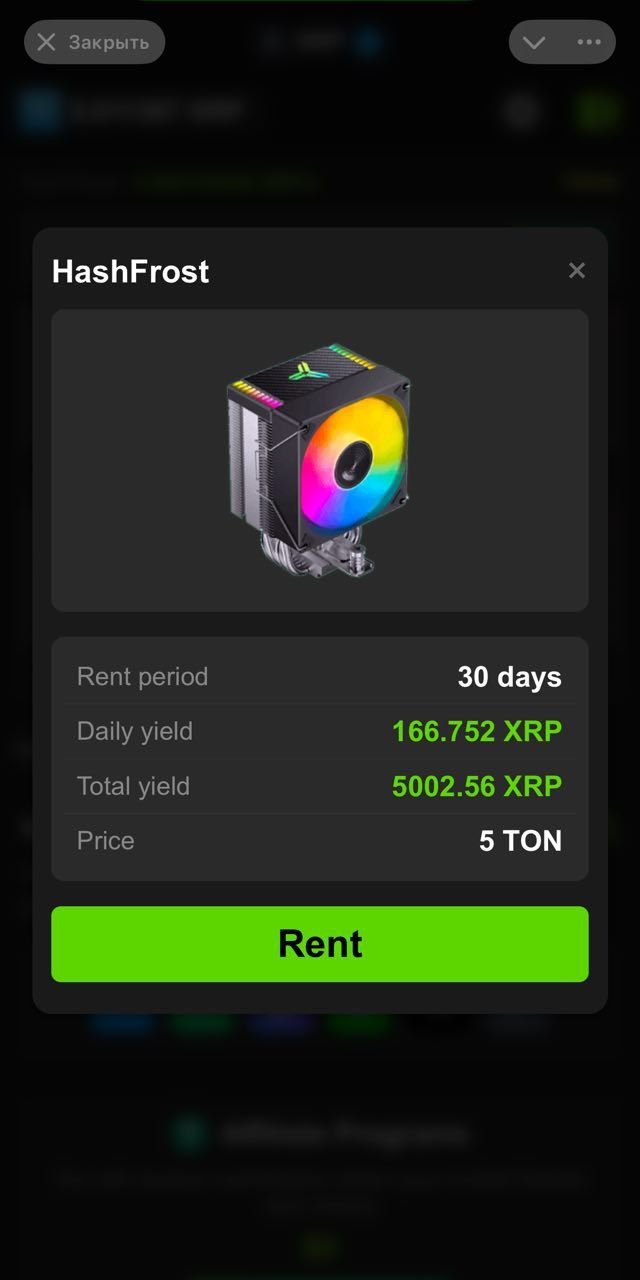
Task: Dismiss the HashFrost dialog
Action: pyautogui.click(x=577, y=270)
